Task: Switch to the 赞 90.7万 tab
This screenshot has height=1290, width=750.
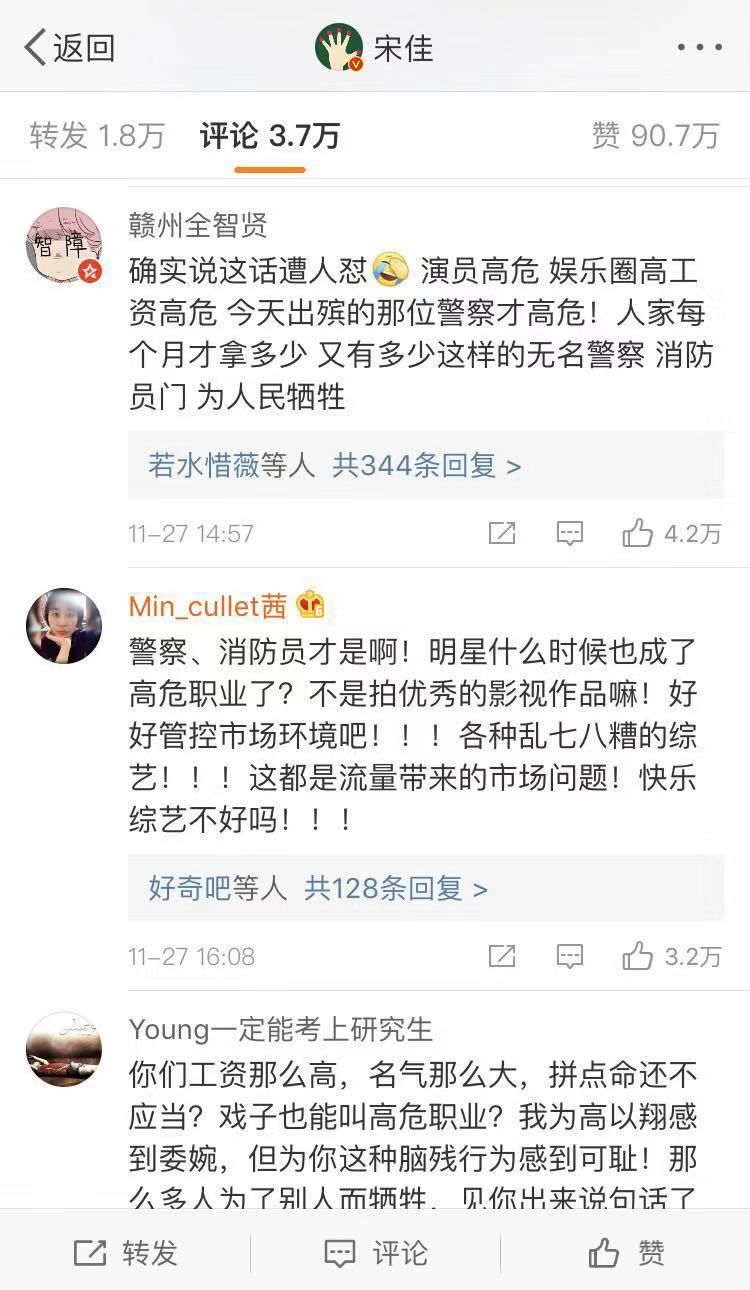Action: (655, 136)
